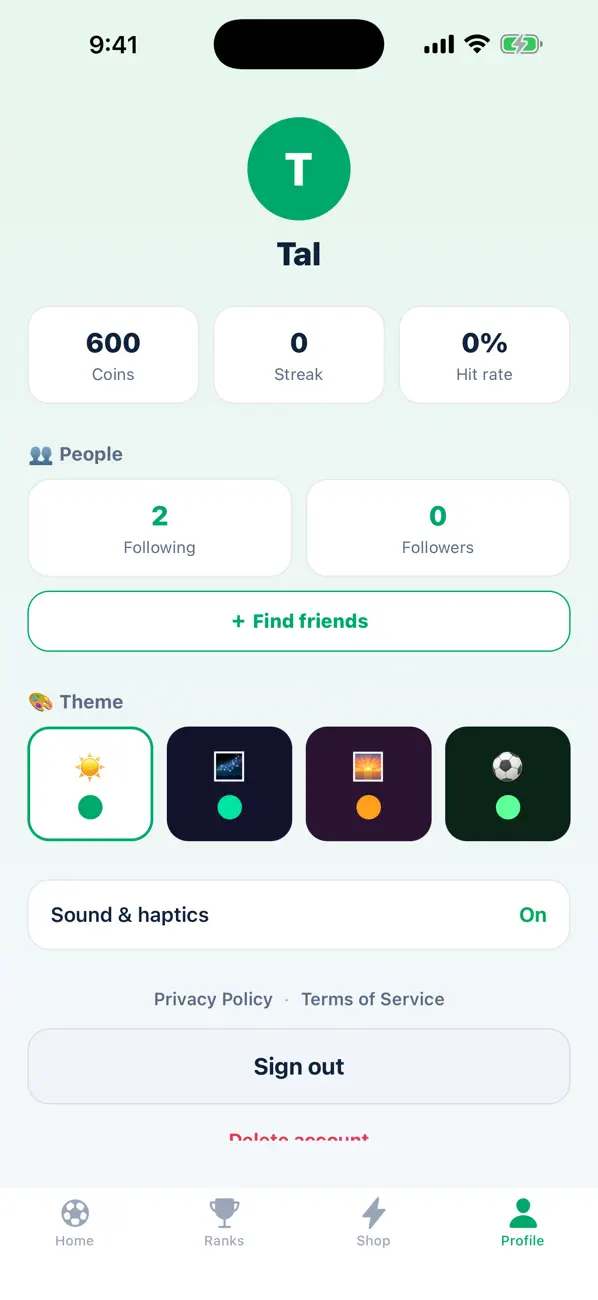Select the Profile tab
The height and width of the screenshot is (1300, 598).
(523, 1224)
